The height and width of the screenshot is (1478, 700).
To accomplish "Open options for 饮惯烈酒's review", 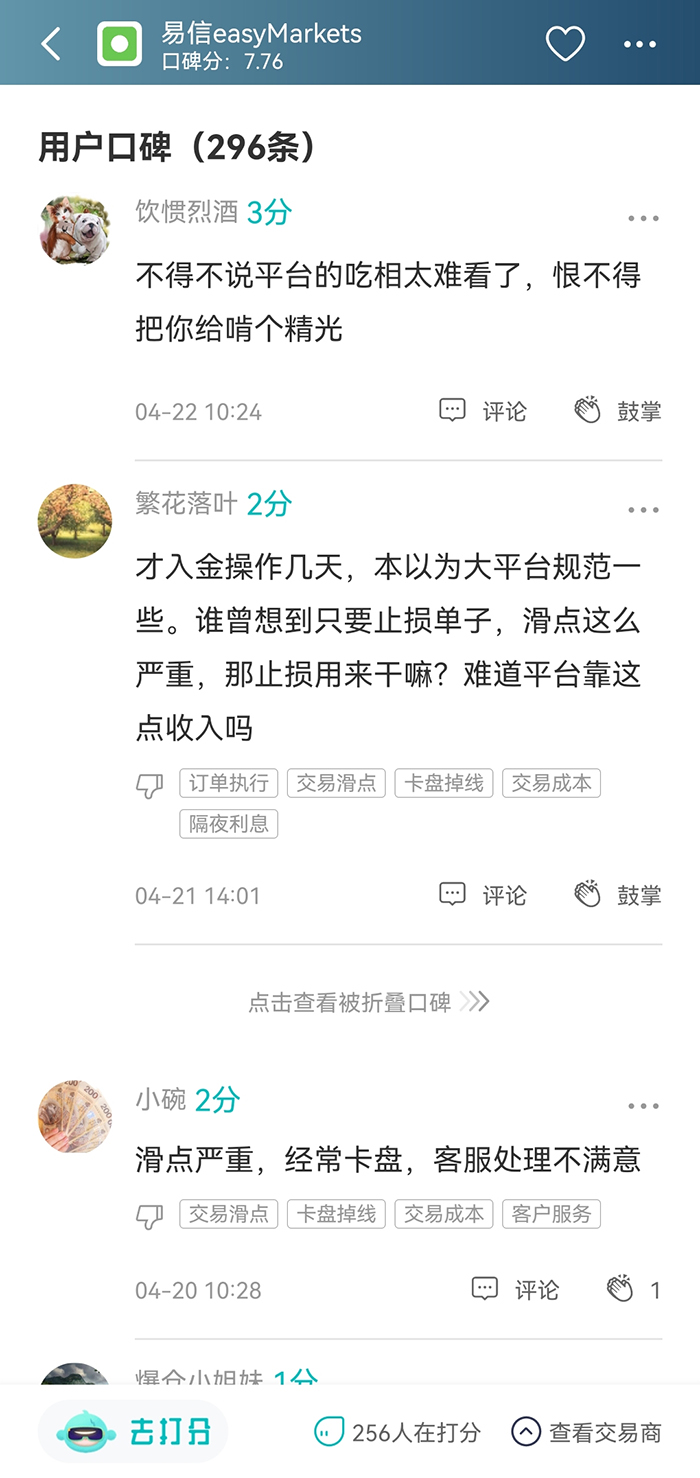I will (x=643, y=219).
